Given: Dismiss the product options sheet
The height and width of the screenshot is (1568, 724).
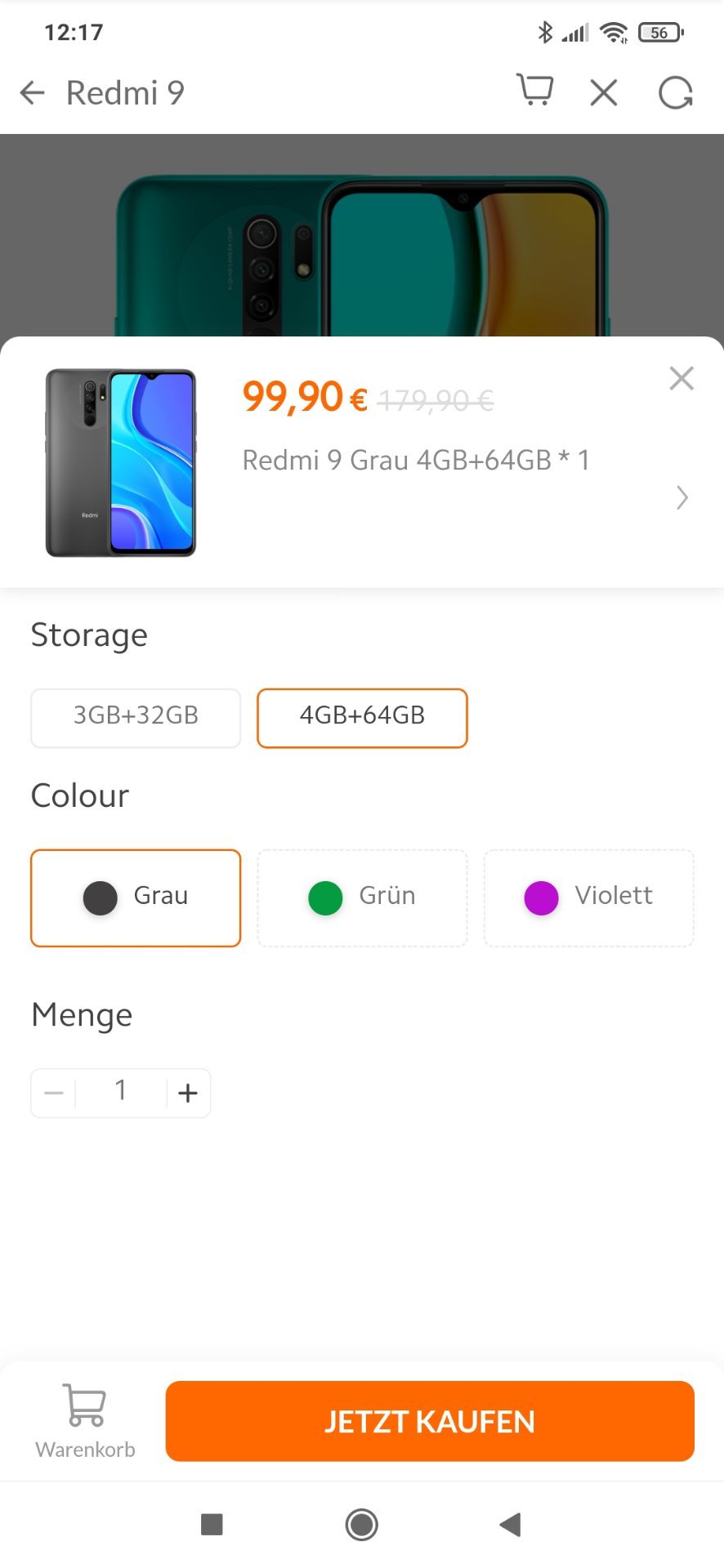Looking at the screenshot, I should coord(681,378).
